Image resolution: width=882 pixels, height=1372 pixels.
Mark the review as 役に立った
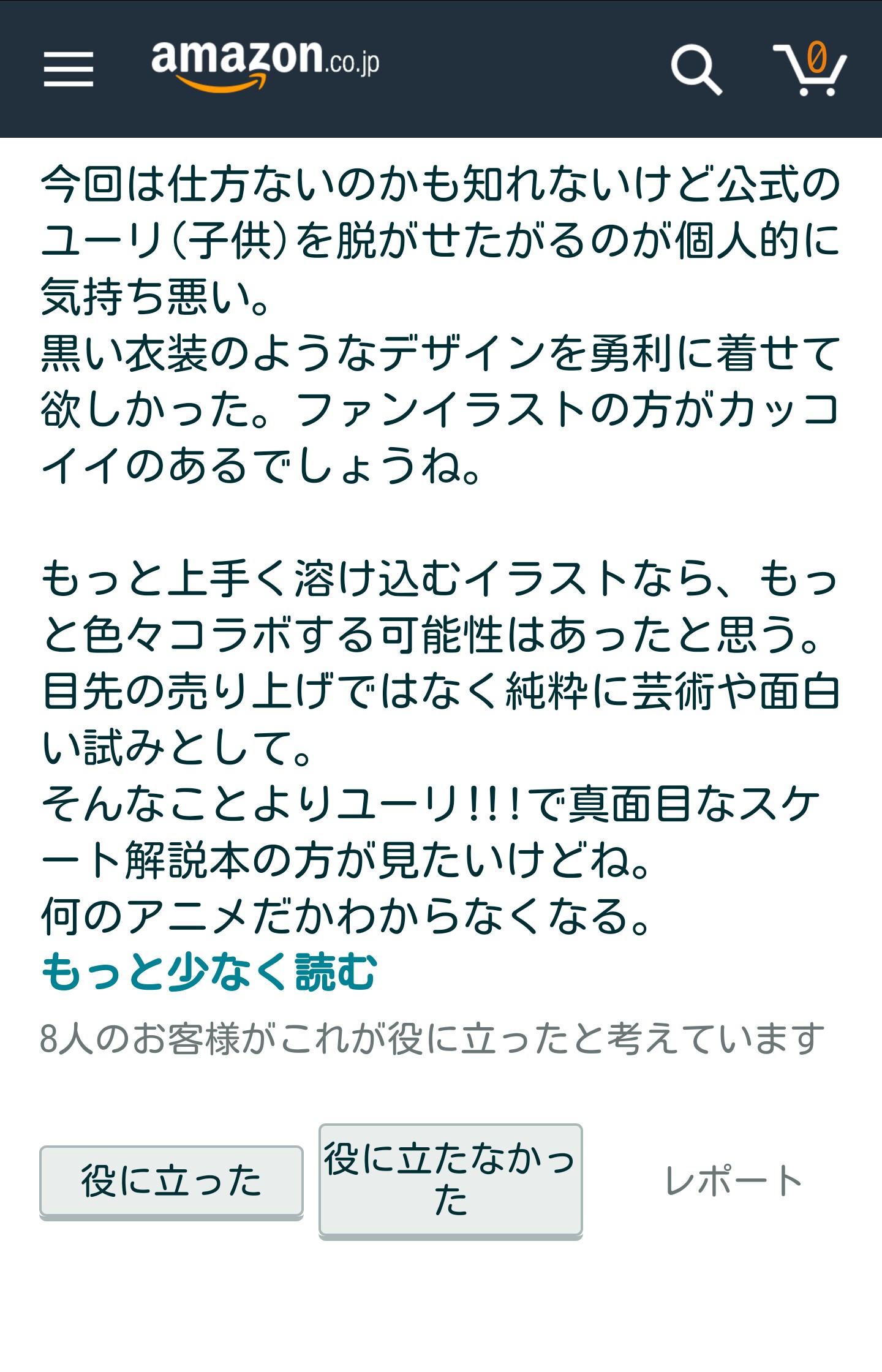tap(171, 1181)
